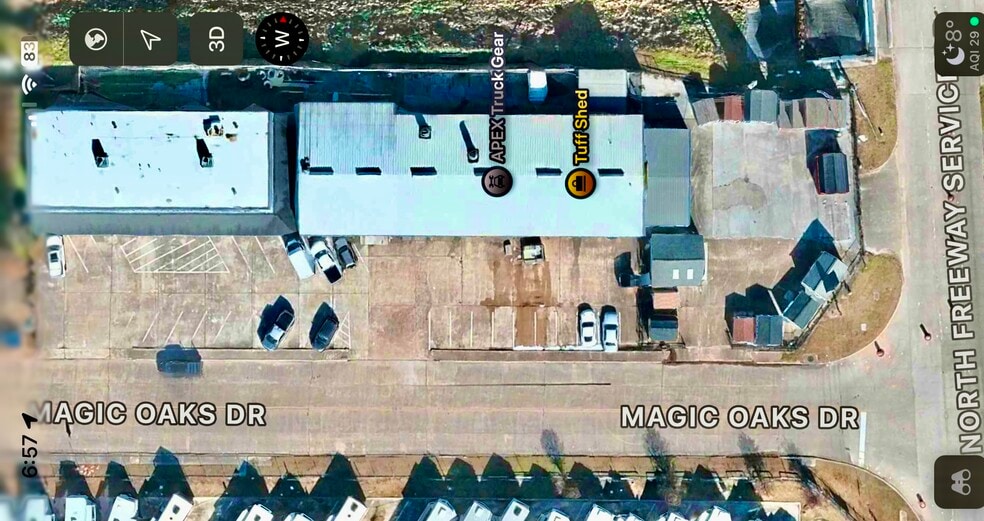Open the map mode chooser
This screenshot has width=984, height=521.
point(96,39)
